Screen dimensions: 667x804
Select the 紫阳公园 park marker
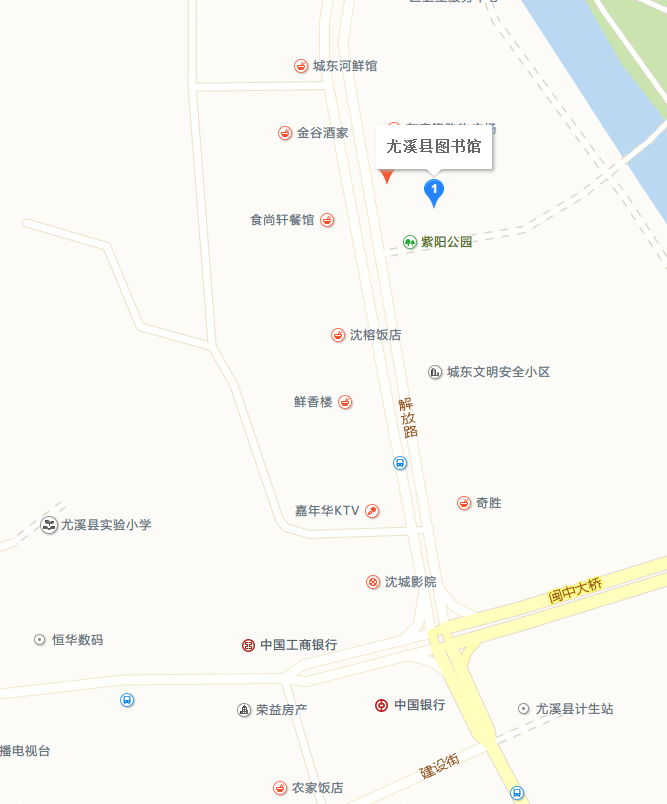(410, 242)
